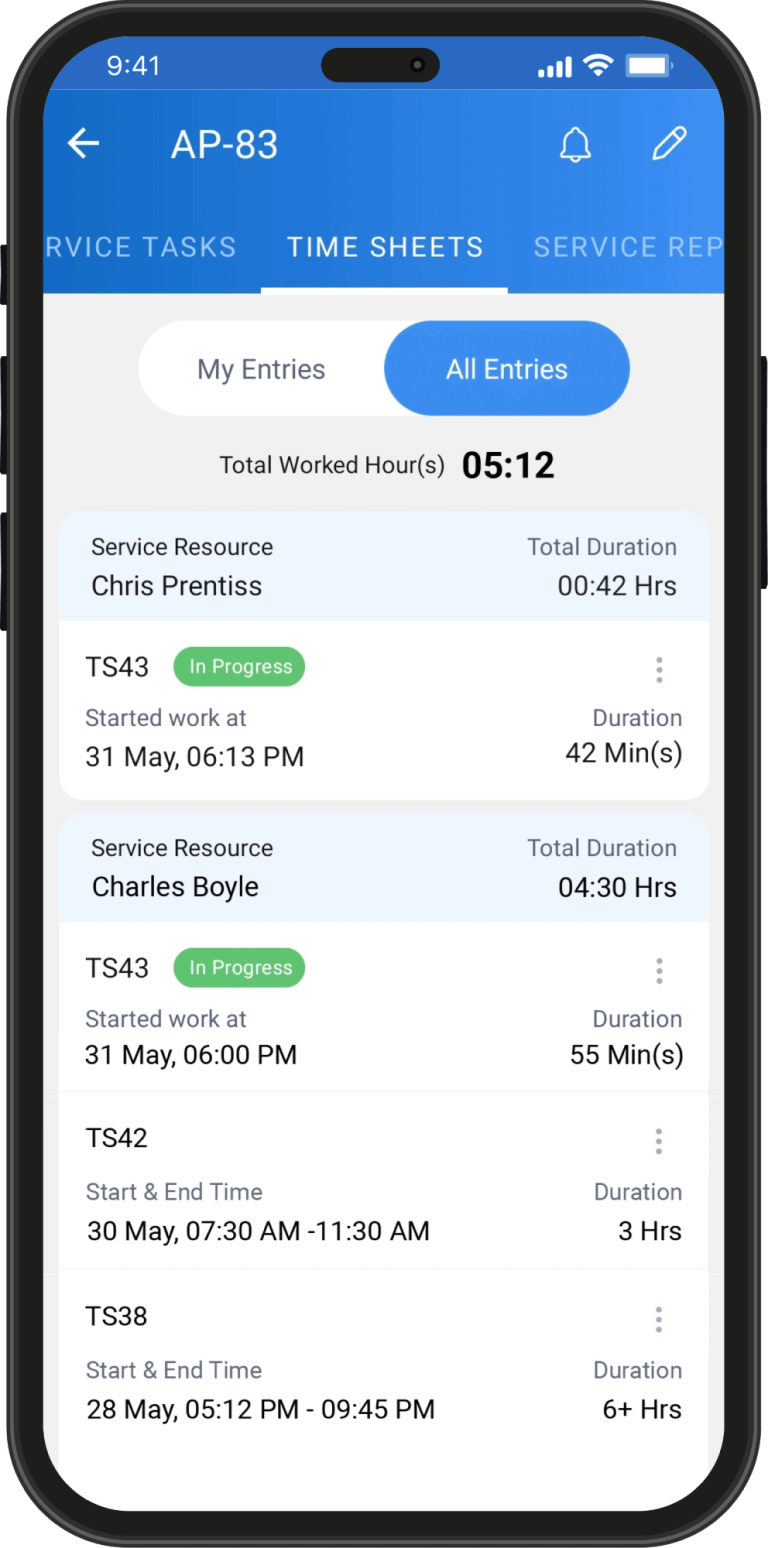Open notifications via the bell icon
Viewport: 768px width, 1548px height.
[x=575, y=144]
